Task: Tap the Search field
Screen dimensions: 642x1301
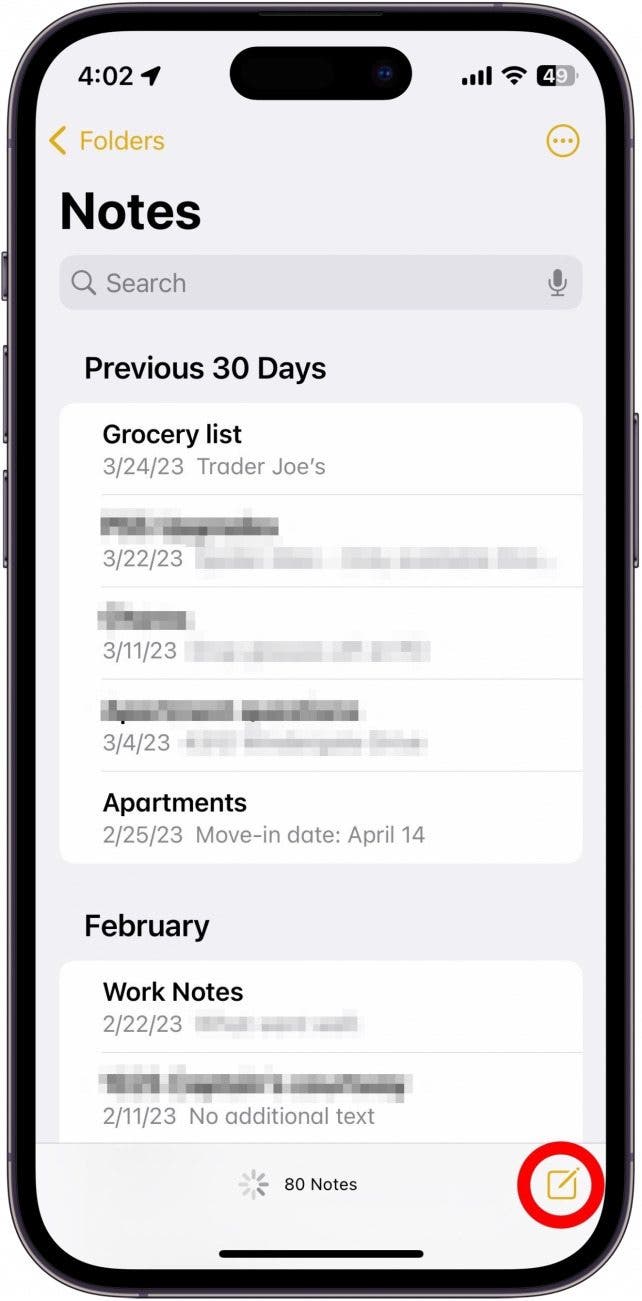Action: (x=321, y=283)
